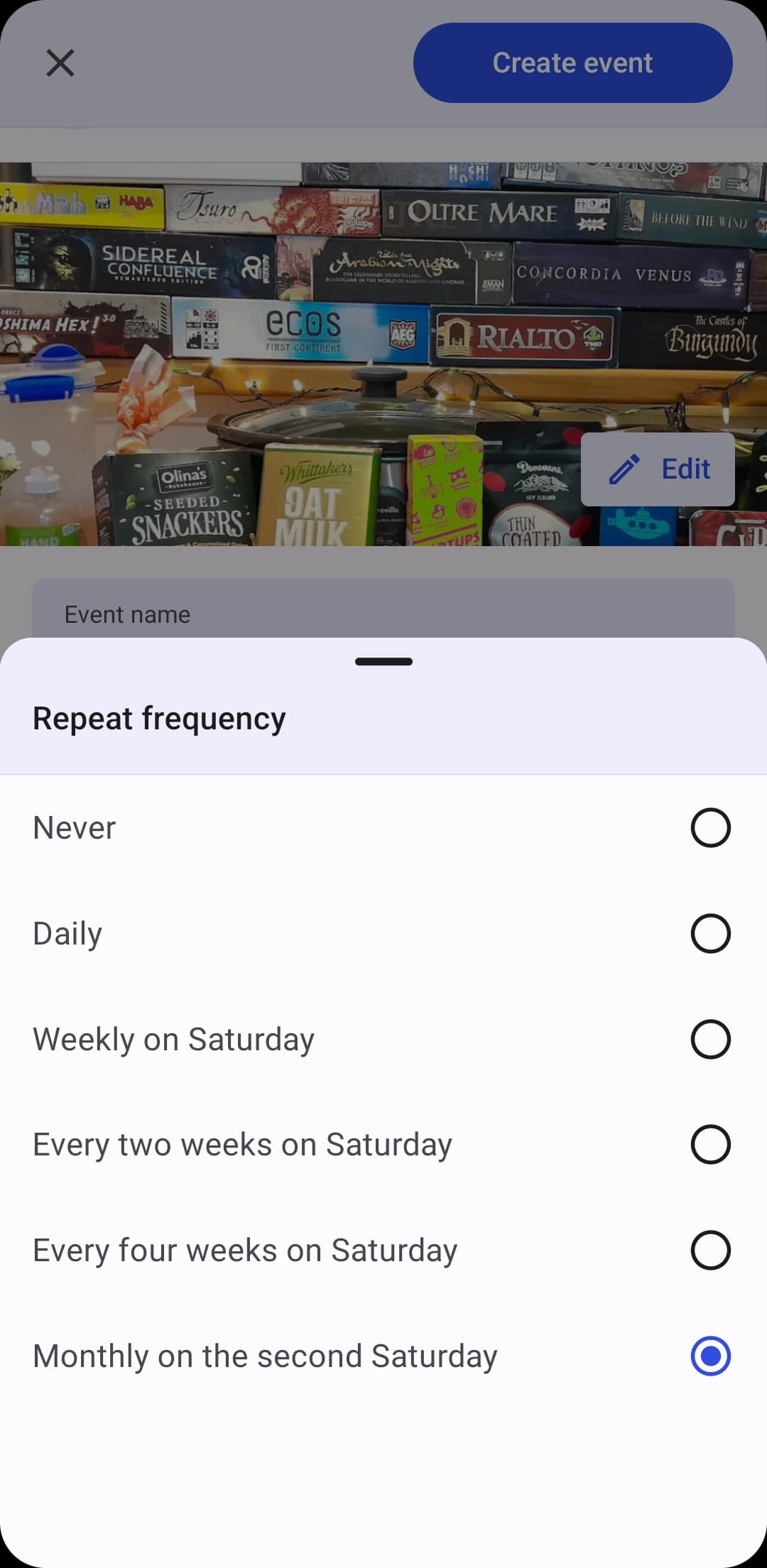Tap the sheet's drag handle
Image resolution: width=767 pixels, height=1568 pixels.
tap(383, 662)
